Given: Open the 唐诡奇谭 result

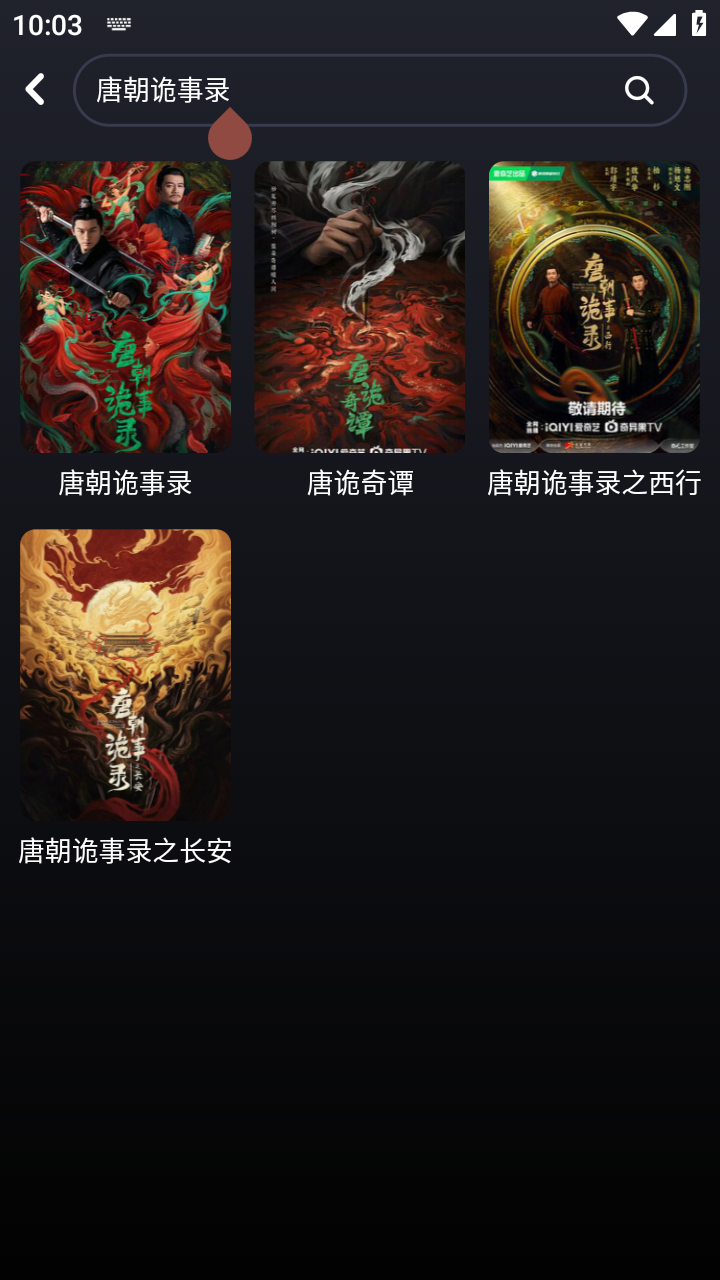Looking at the screenshot, I should click(x=359, y=307).
